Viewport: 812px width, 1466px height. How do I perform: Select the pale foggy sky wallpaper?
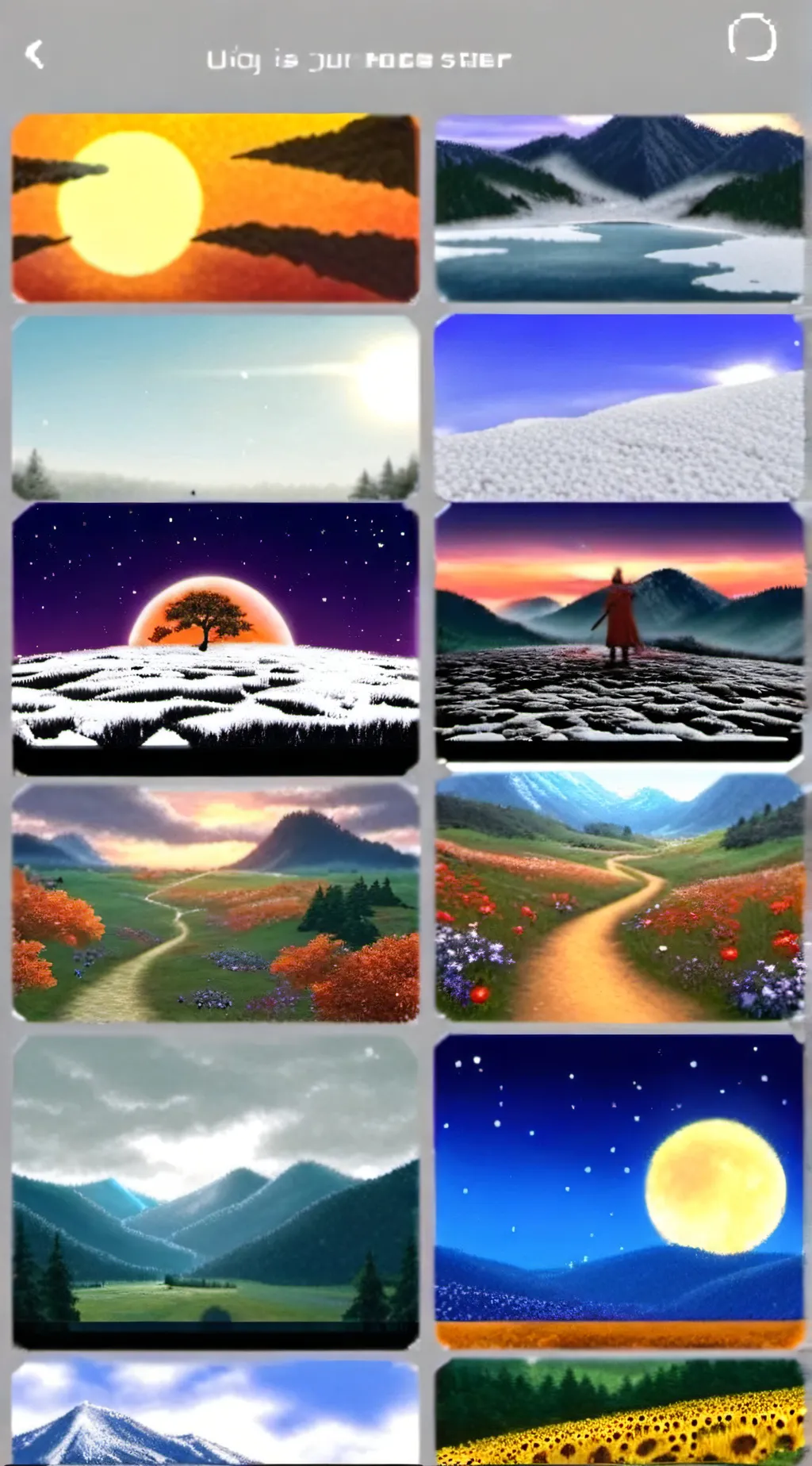pyautogui.click(x=215, y=407)
